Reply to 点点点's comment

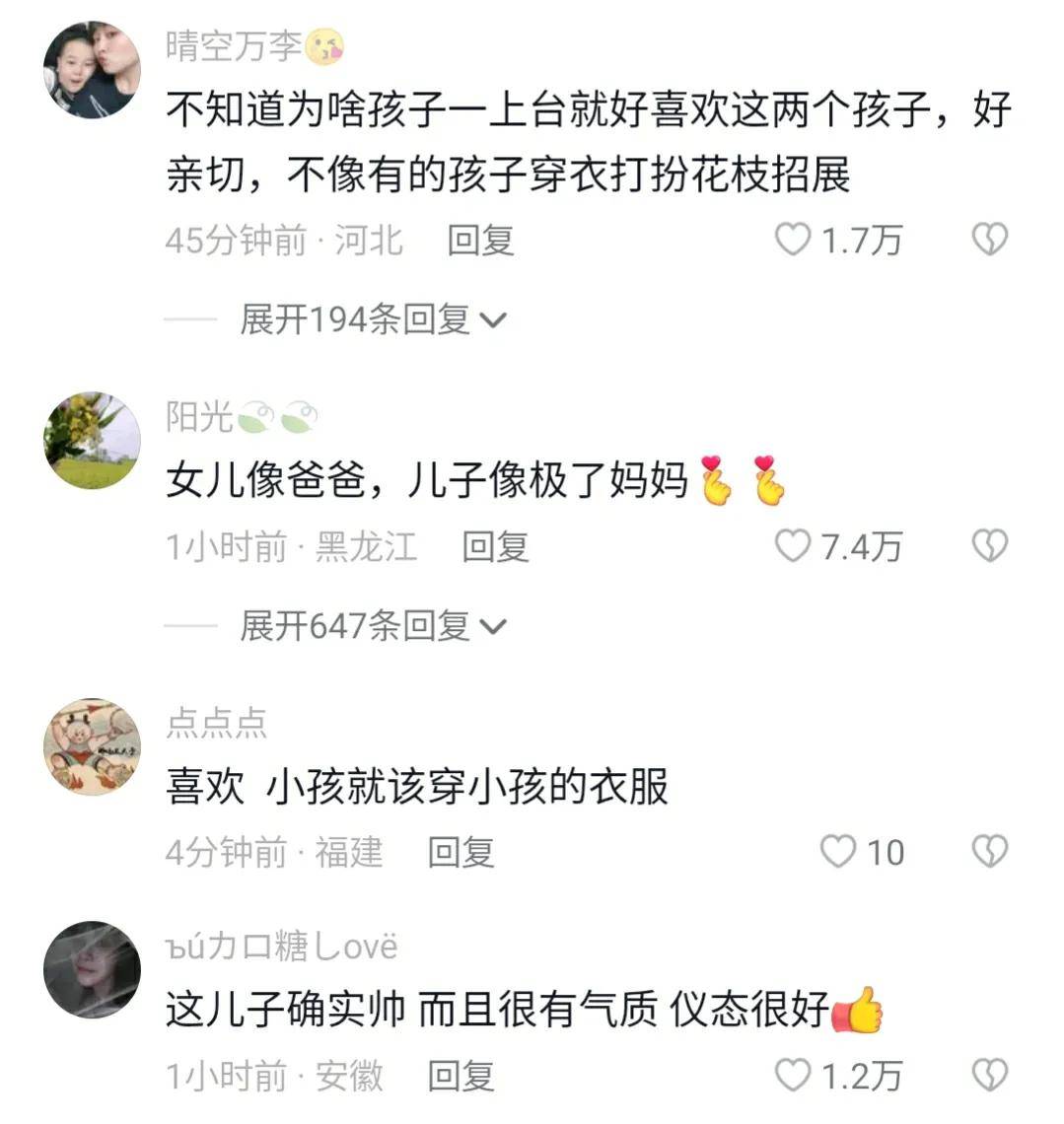460,852
